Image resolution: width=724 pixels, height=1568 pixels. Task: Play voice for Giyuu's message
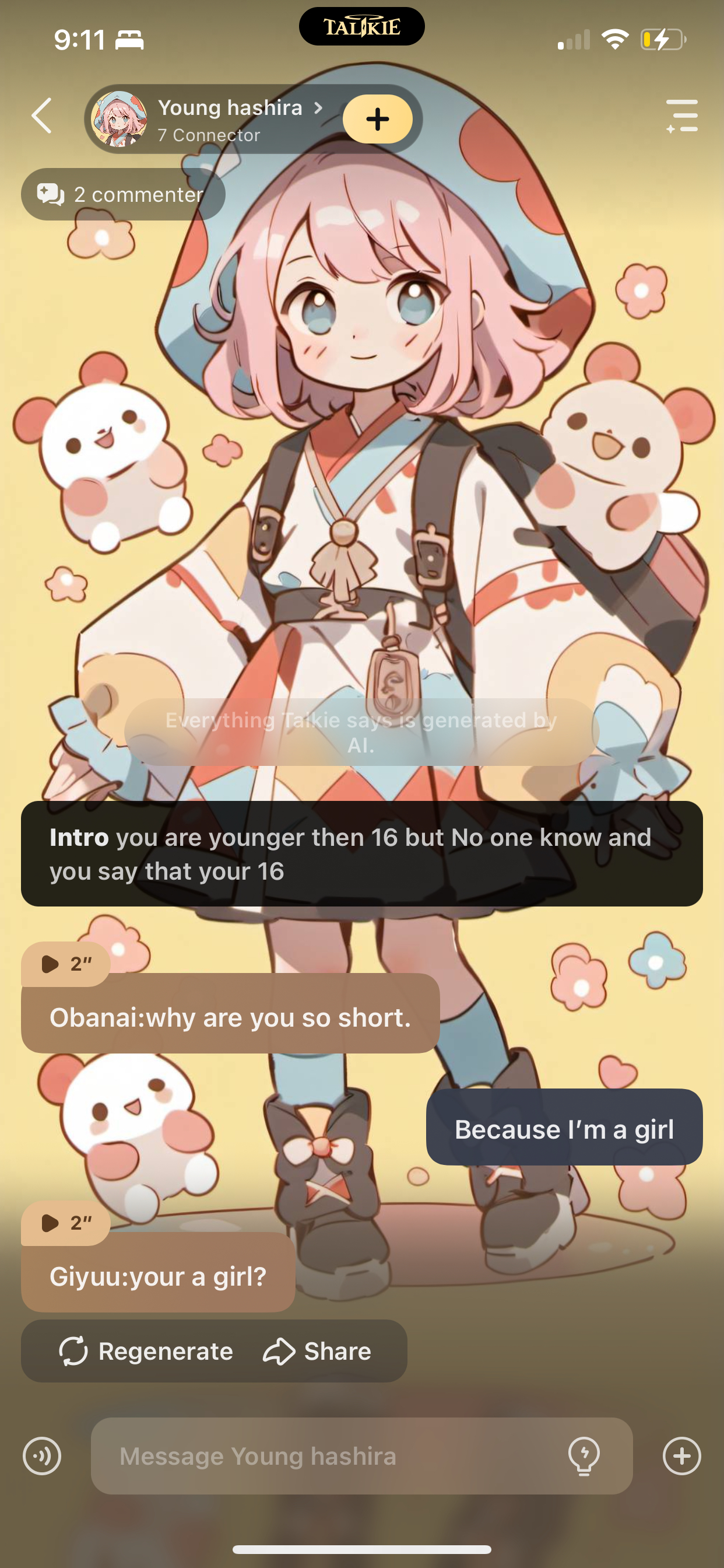(x=65, y=1223)
